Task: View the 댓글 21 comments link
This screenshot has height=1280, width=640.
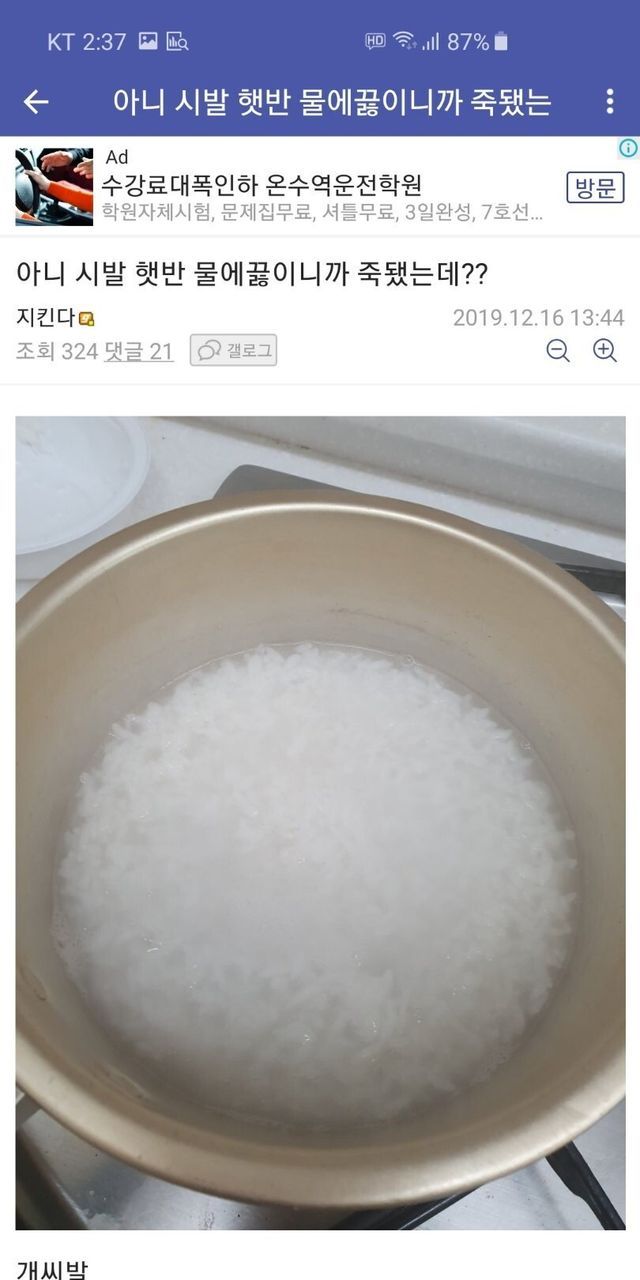Action: 139,351
